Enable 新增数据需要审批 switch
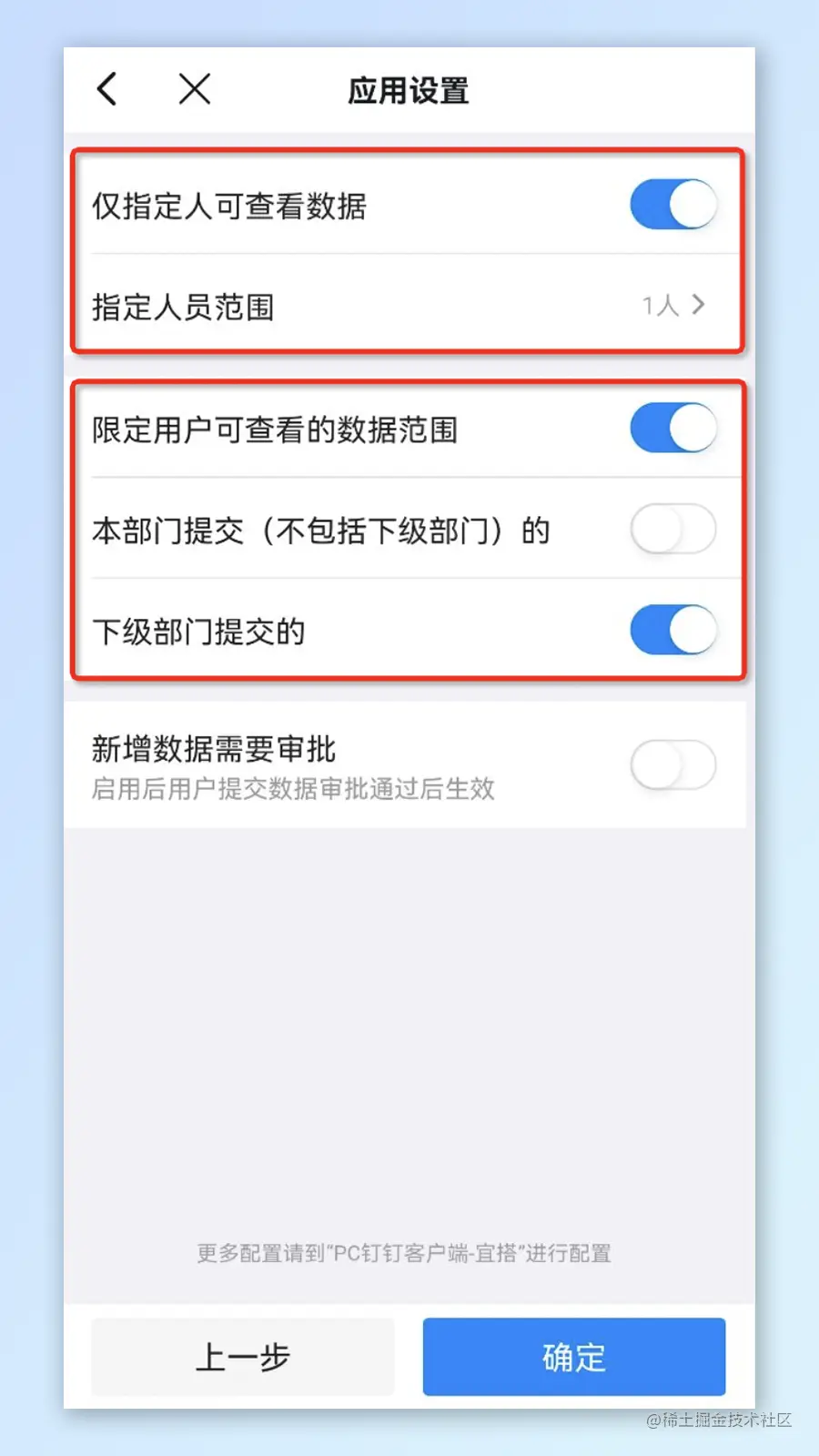The height and width of the screenshot is (1456, 819). 672,765
